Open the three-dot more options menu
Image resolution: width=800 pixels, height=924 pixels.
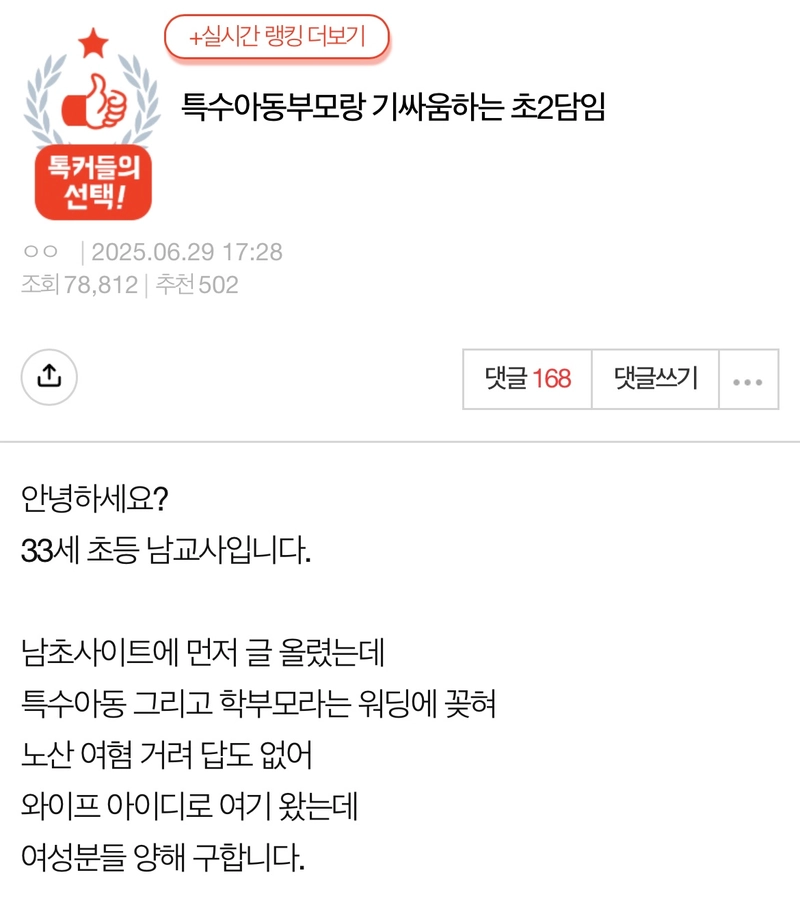click(x=748, y=380)
